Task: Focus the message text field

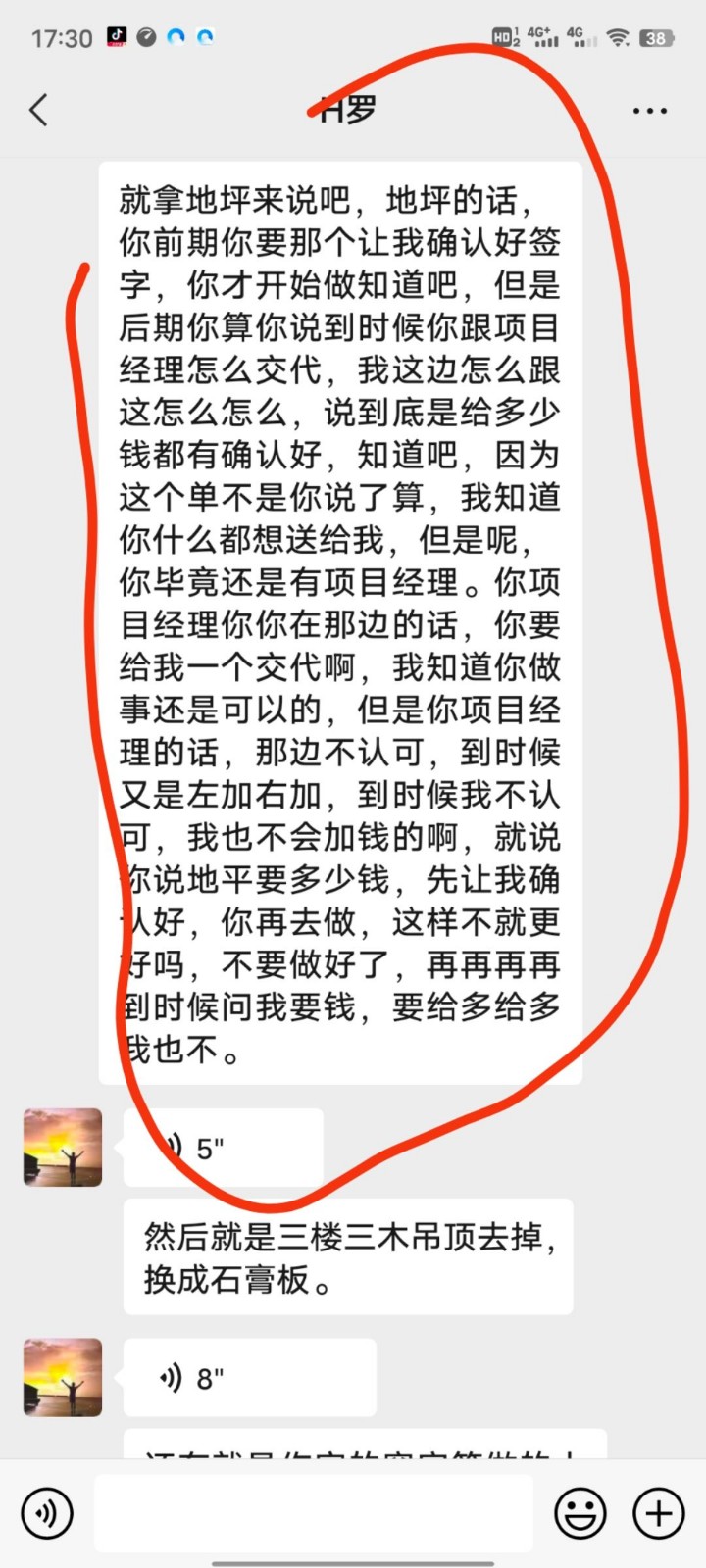Action: [314, 1513]
